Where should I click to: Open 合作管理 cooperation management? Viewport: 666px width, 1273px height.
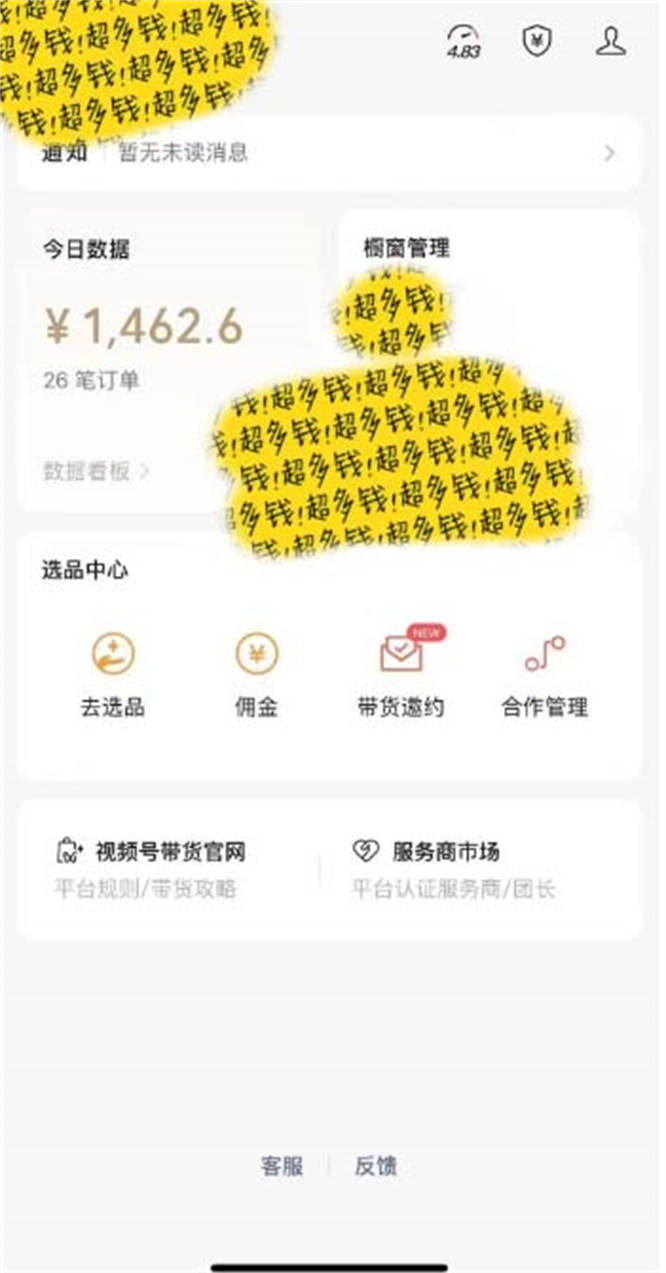[x=544, y=673]
